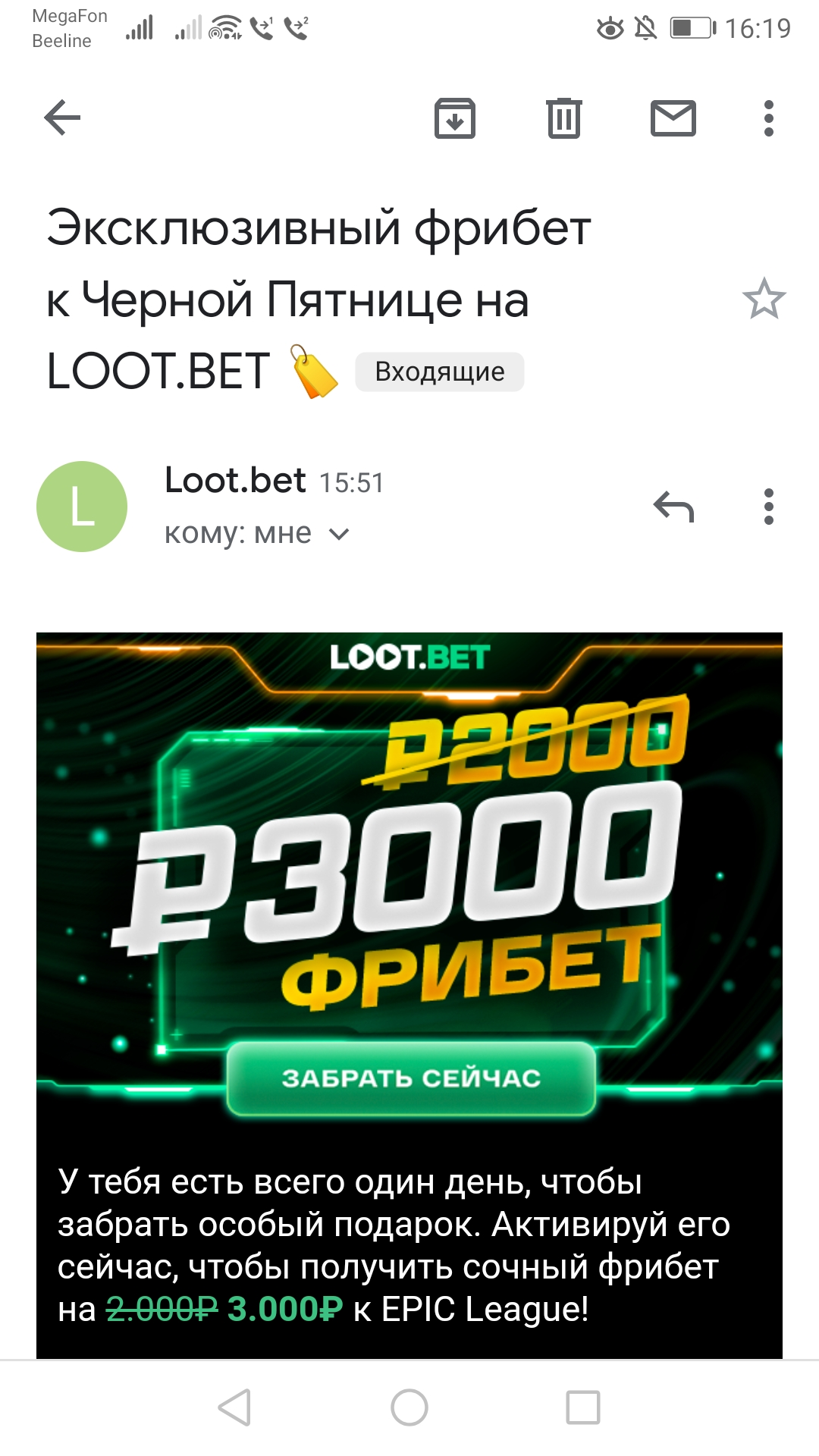Tap the system home button
This screenshot has width=819, height=1456.
point(409,1407)
